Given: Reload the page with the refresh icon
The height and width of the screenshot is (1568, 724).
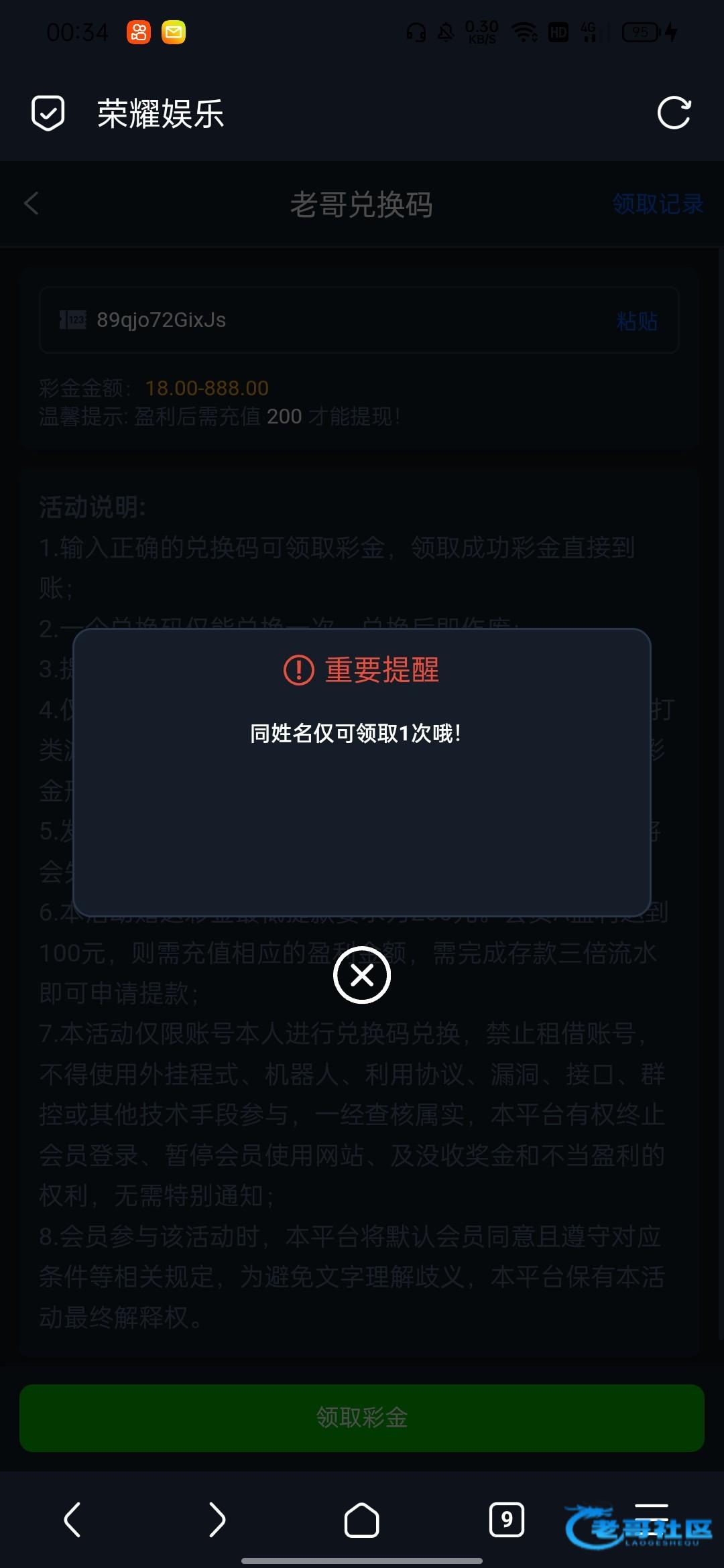Looking at the screenshot, I should pyautogui.click(x=674, y=113).
